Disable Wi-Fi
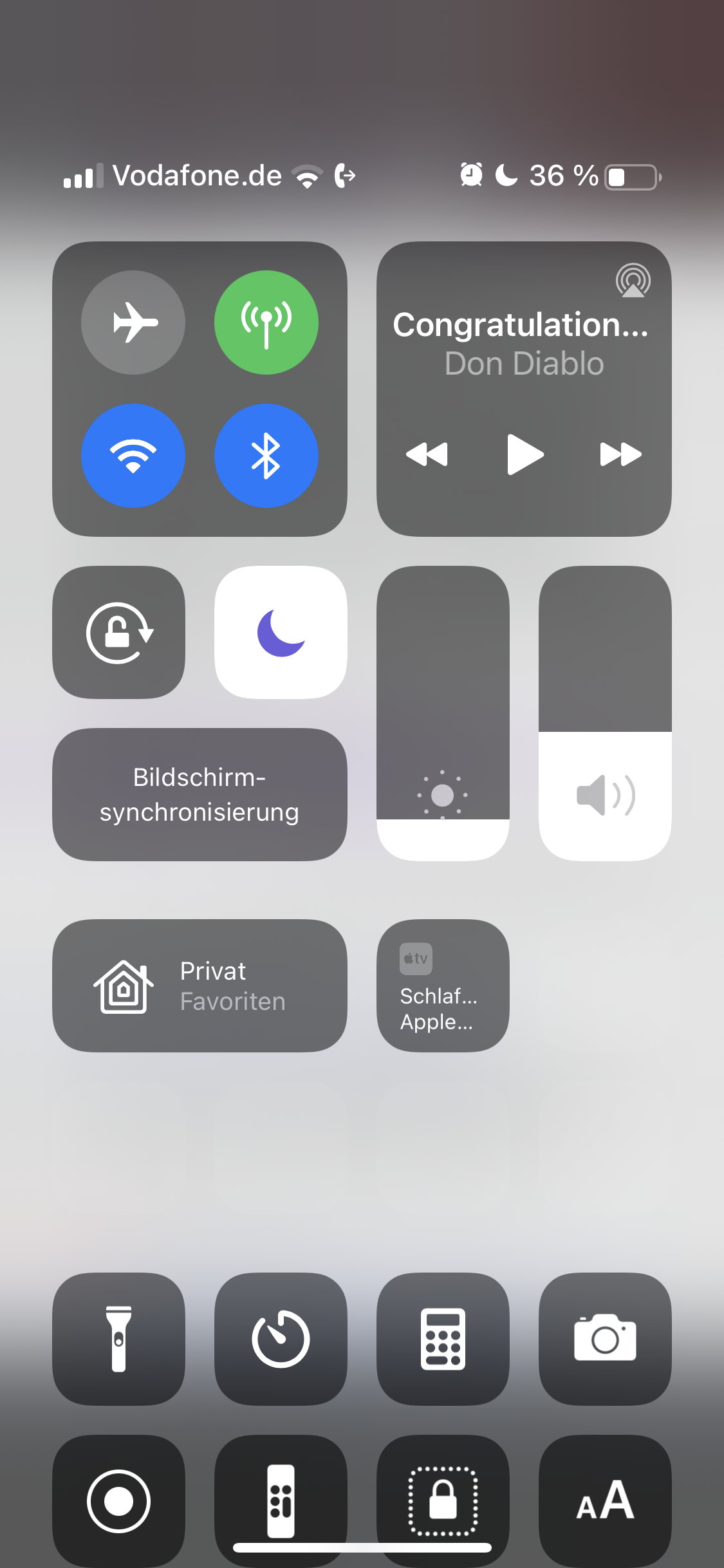Viewport: 724px width, 1568px height. (133, 456)
